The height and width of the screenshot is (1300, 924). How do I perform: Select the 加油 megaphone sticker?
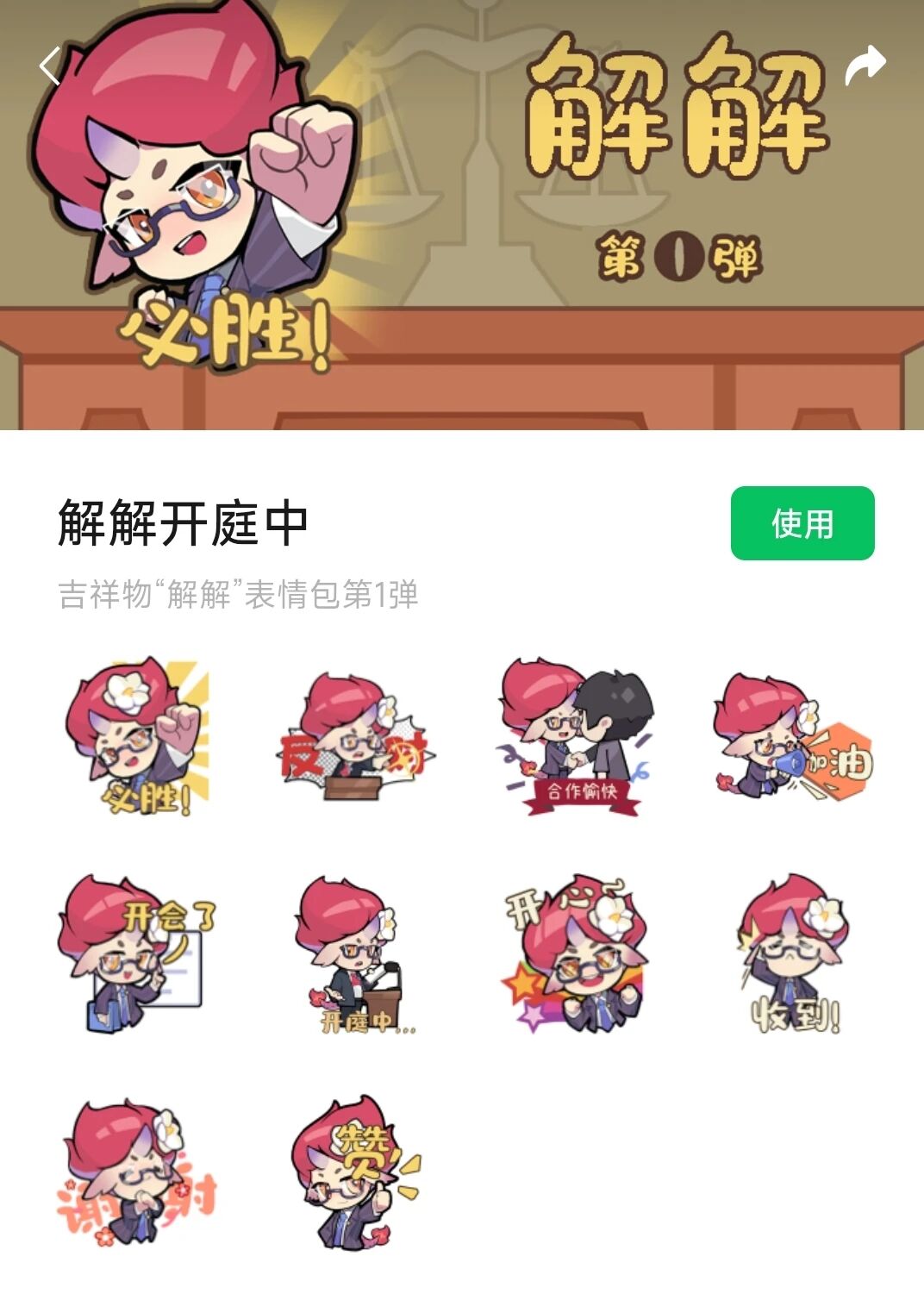(x=793, y=738)
